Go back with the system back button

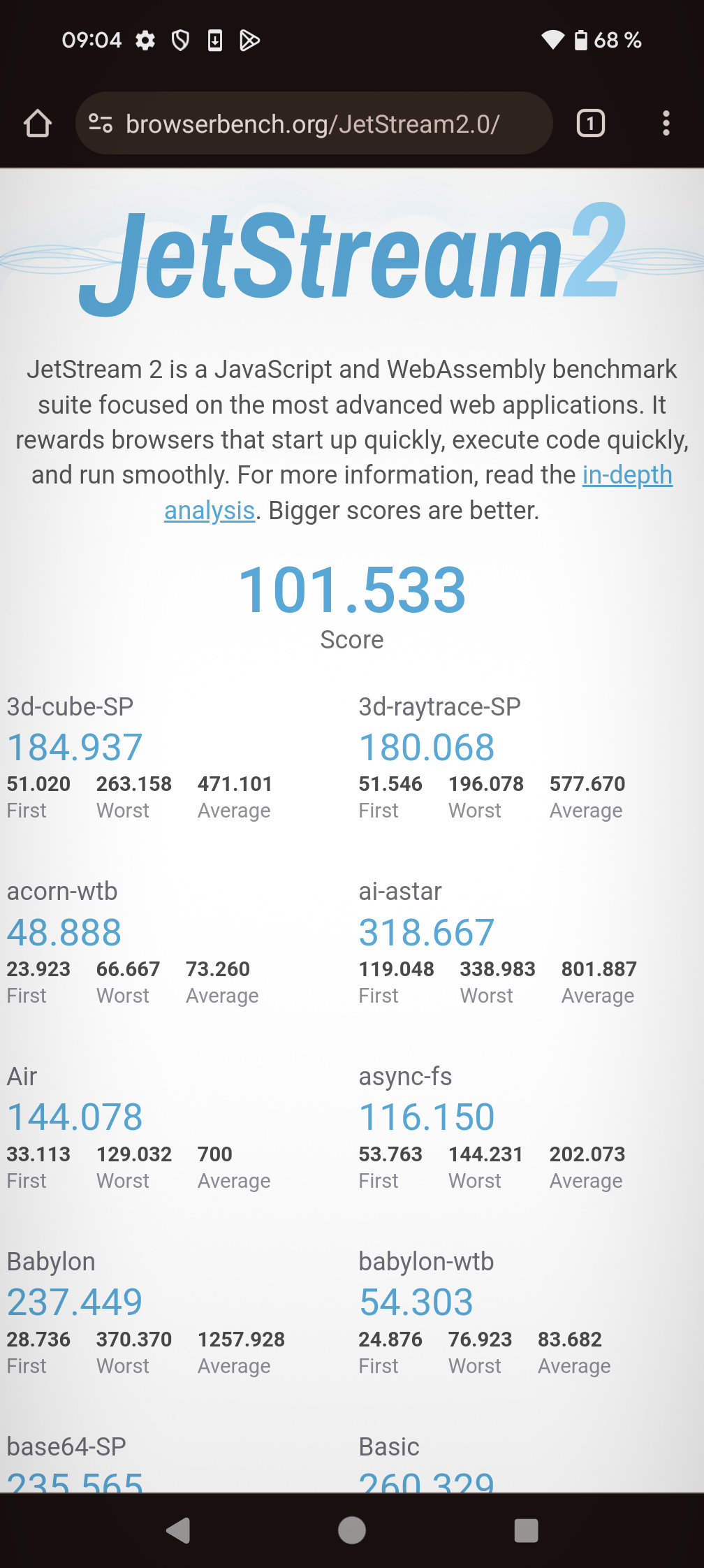point(179,1530)
